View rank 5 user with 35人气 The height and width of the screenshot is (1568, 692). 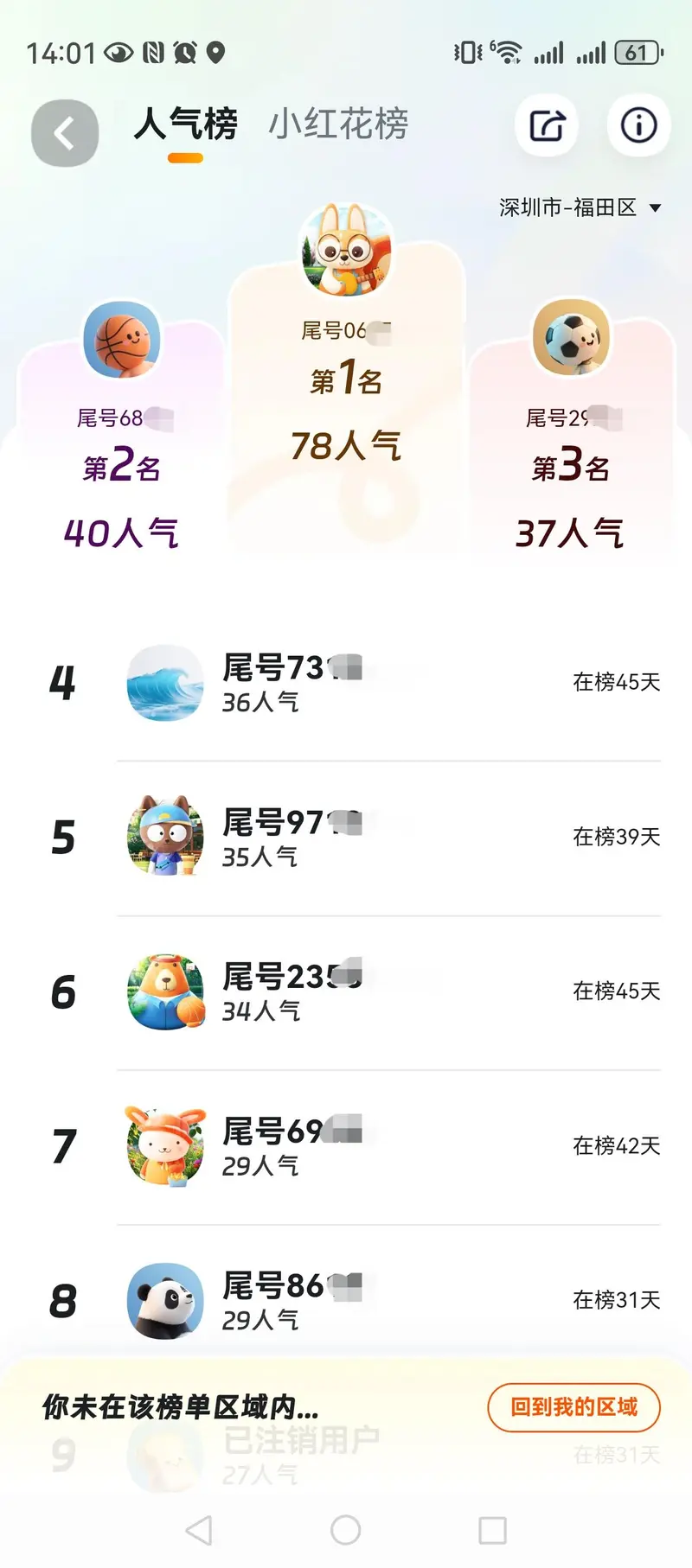[346, 838]
